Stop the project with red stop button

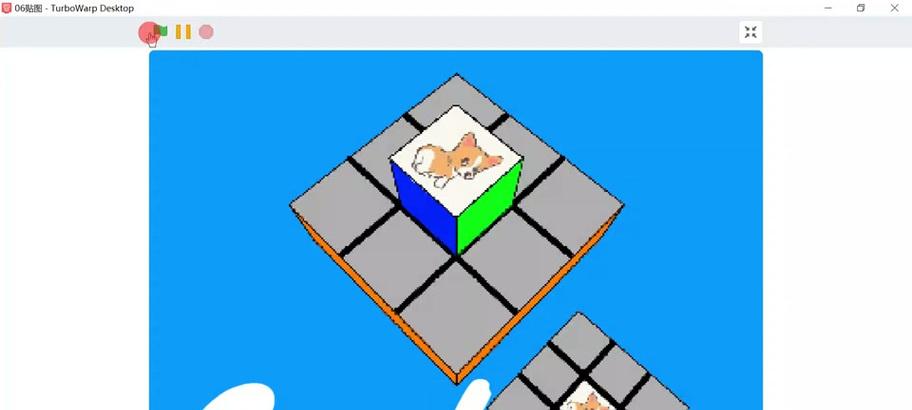point(206,32)
